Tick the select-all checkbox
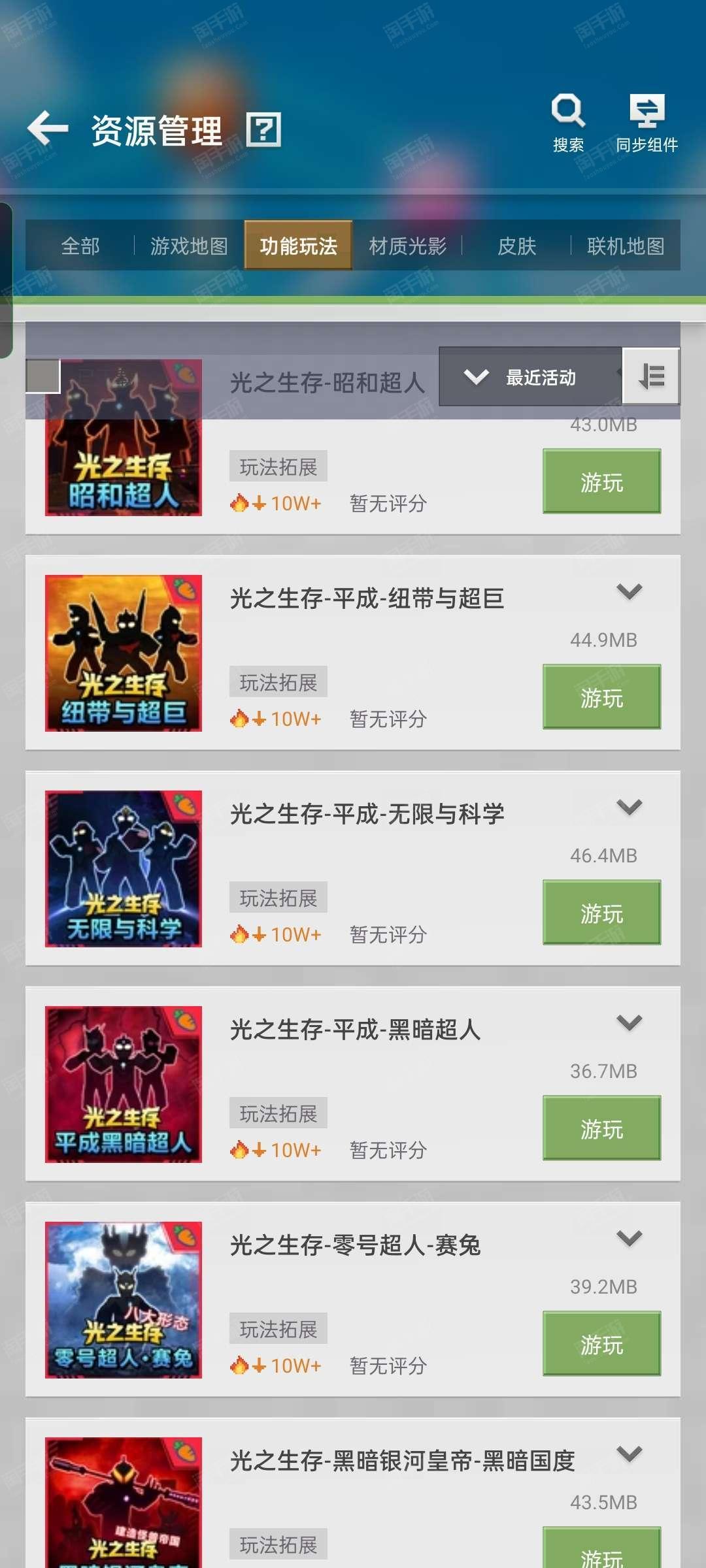 (43, 376)
